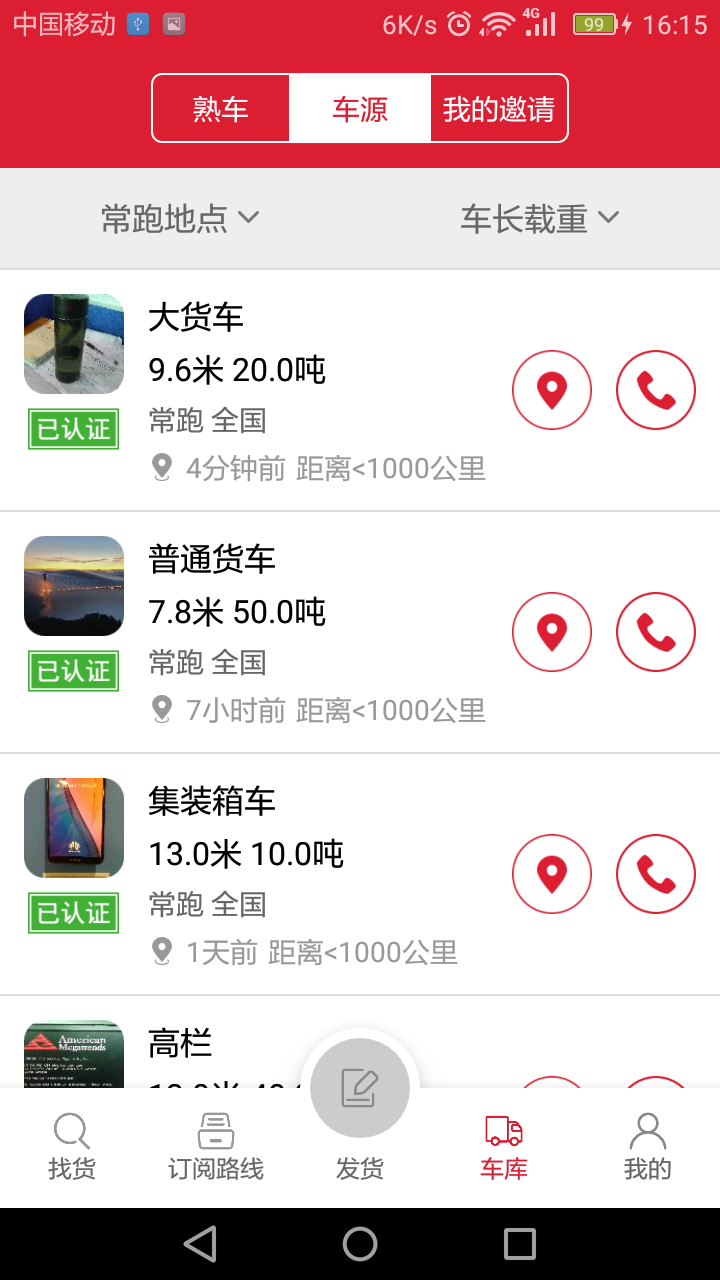Expand the 车长载重 filter dropdown
The height and width of the screenshot is (1280, 720).
click(540, 218)
